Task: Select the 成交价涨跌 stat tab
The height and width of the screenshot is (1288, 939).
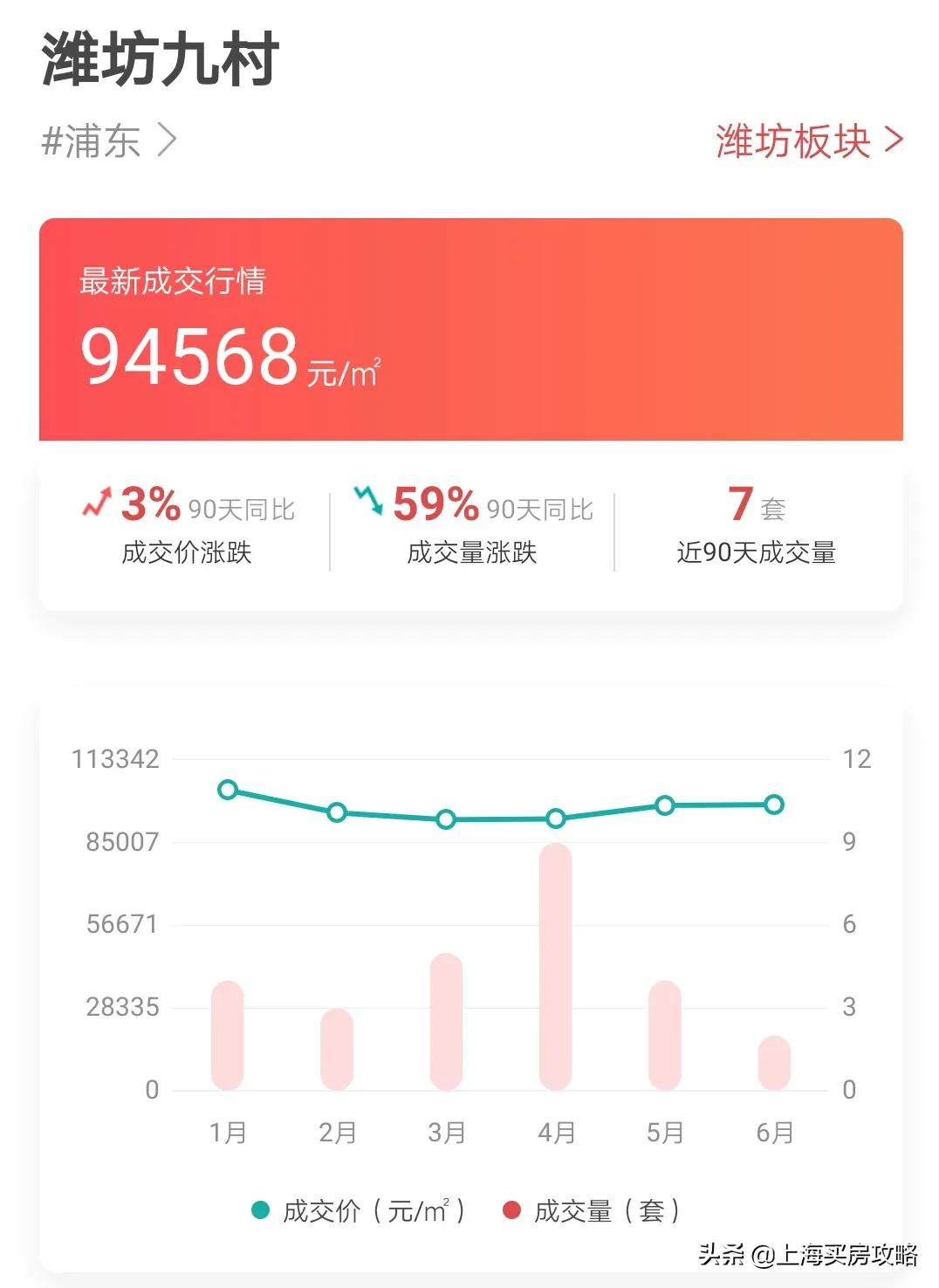Action: point(184,552)
